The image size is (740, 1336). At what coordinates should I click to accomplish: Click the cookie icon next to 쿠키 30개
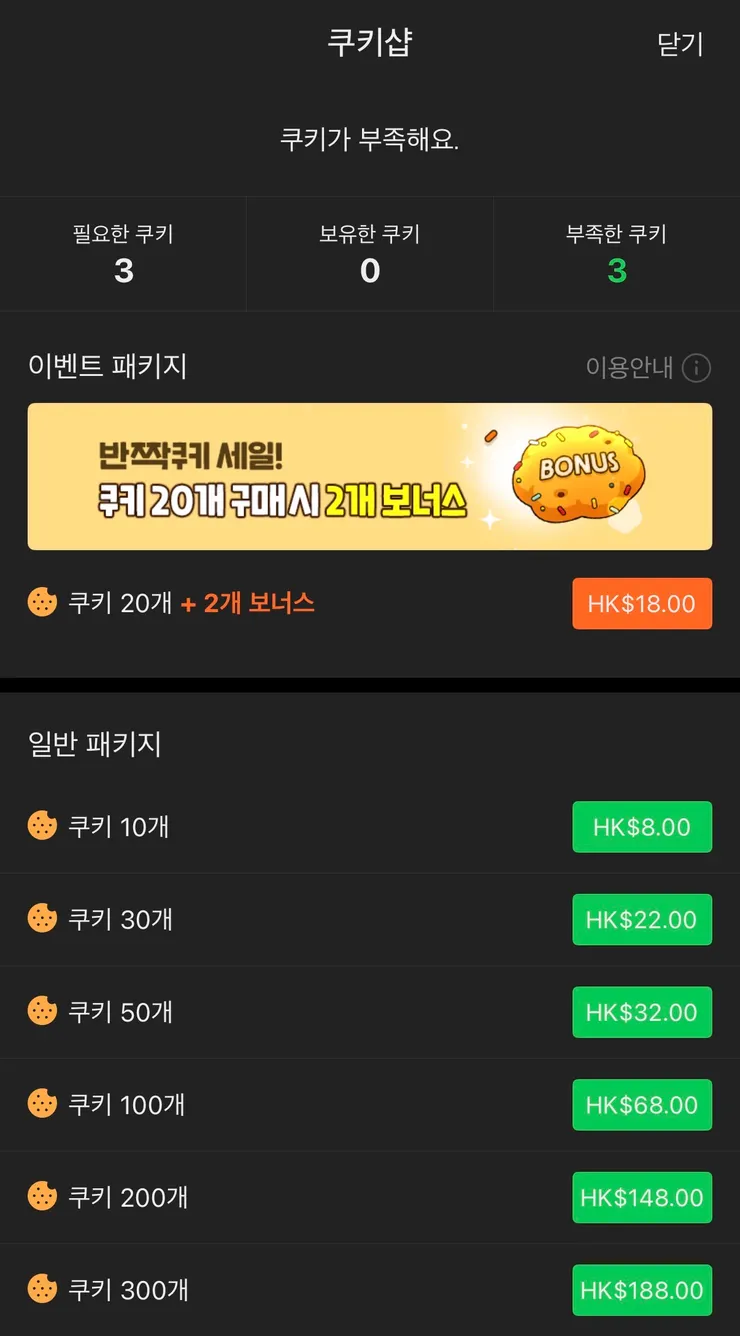coord(42,919)
